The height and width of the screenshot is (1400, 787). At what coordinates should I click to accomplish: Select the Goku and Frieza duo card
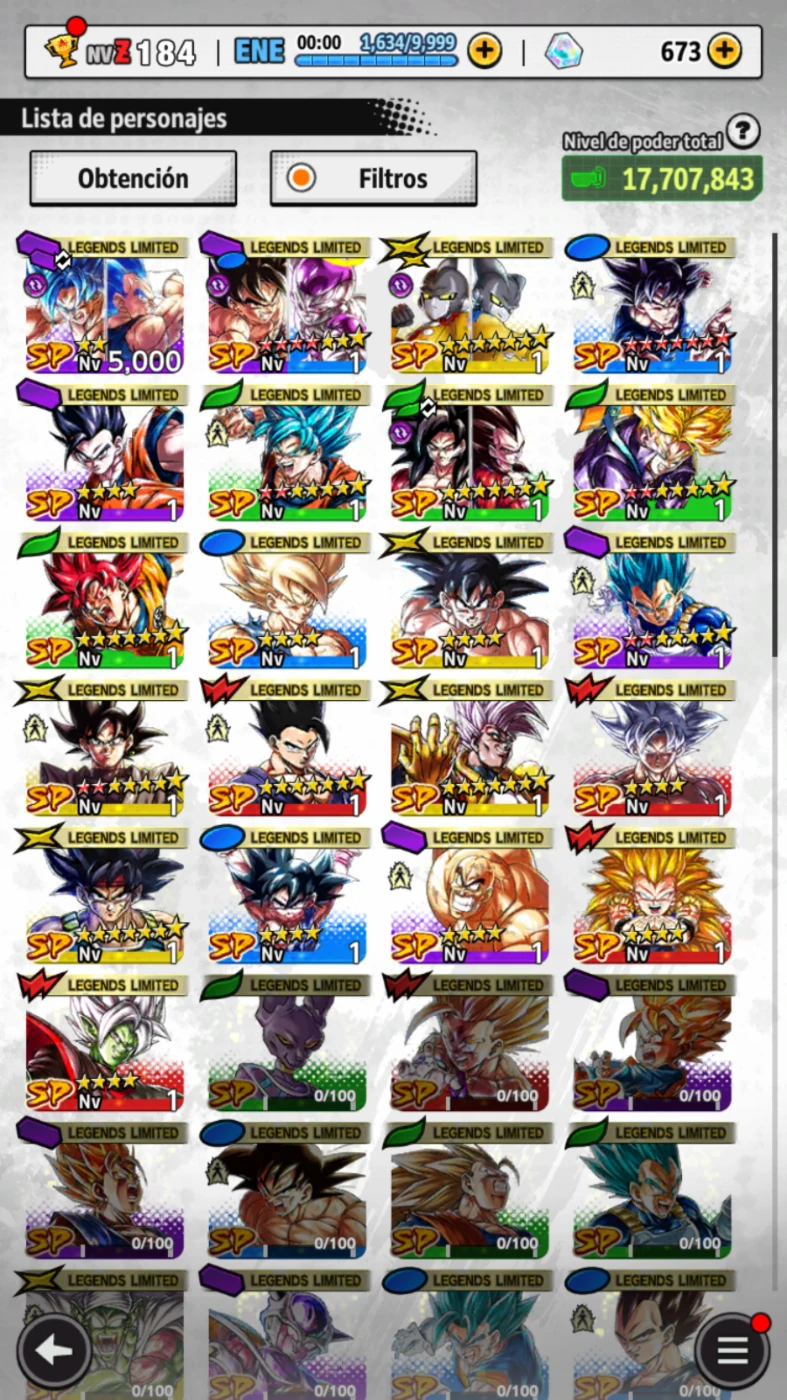click(286, 305)
